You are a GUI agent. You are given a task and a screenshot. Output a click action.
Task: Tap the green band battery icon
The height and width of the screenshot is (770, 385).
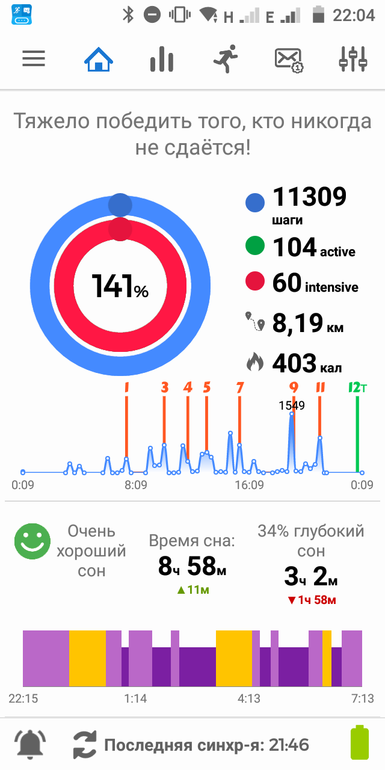359,743
